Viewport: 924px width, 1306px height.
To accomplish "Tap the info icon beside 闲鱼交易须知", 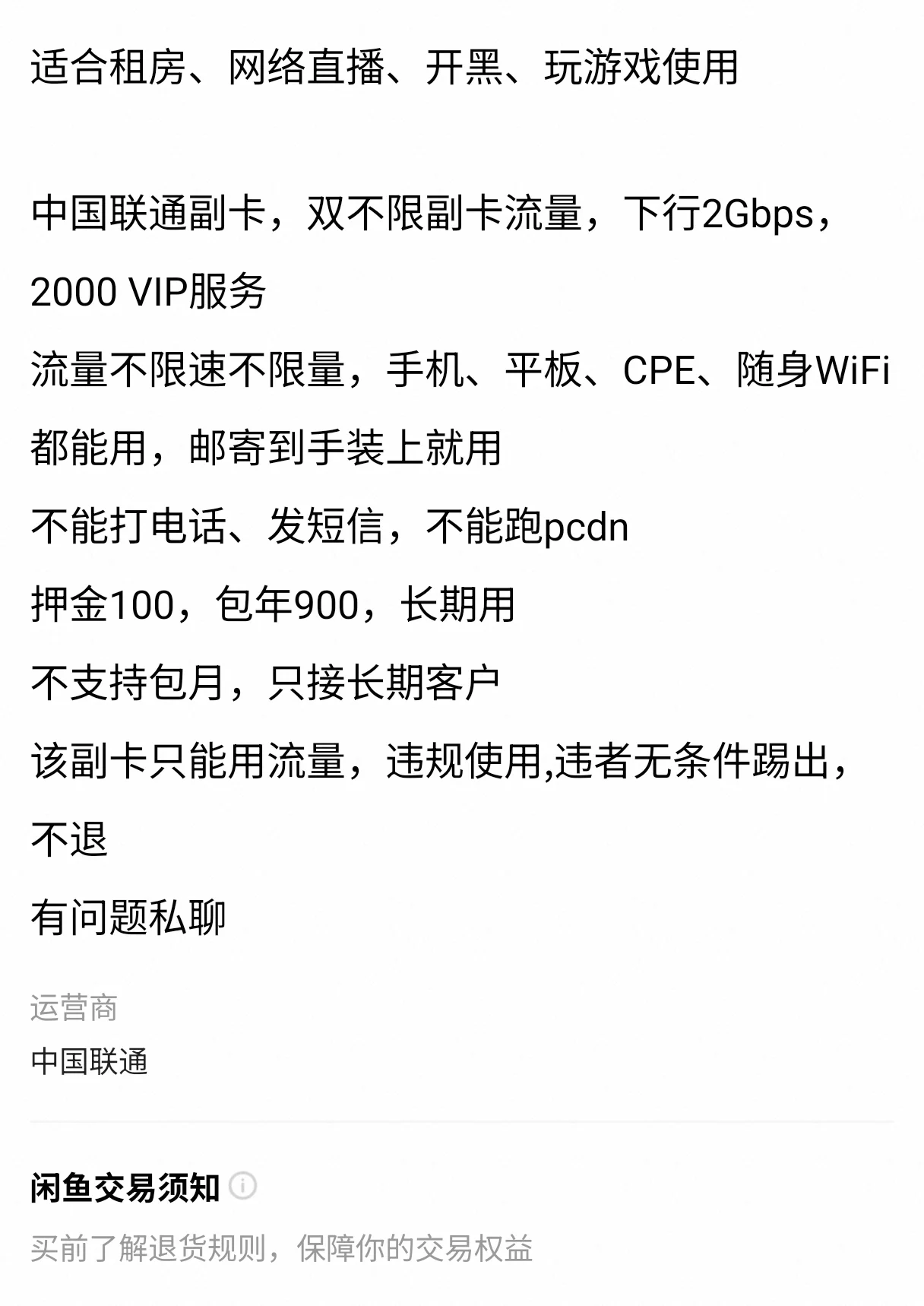I will point(243,1186).
